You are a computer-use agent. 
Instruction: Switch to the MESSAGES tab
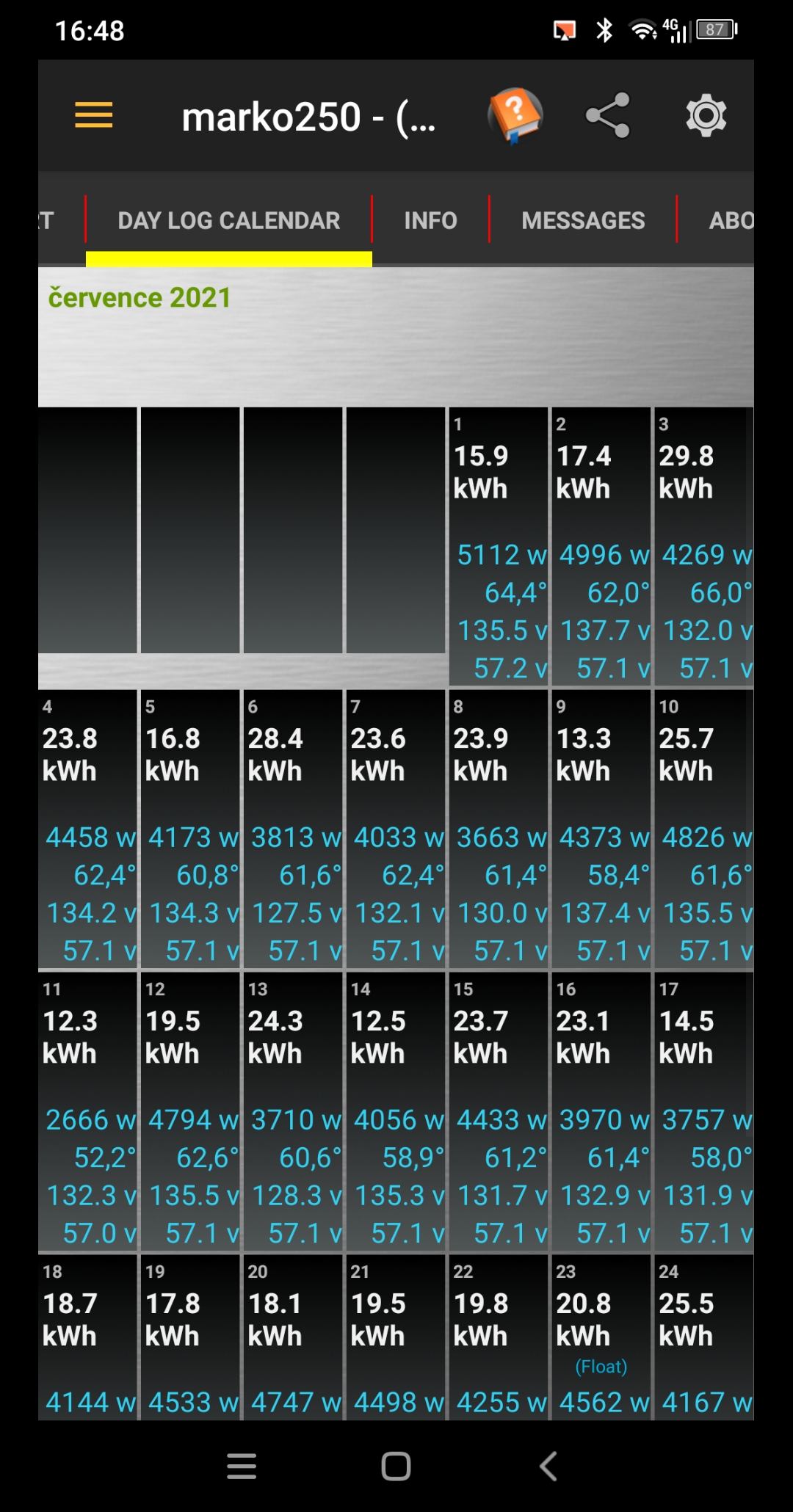(583, 220)
